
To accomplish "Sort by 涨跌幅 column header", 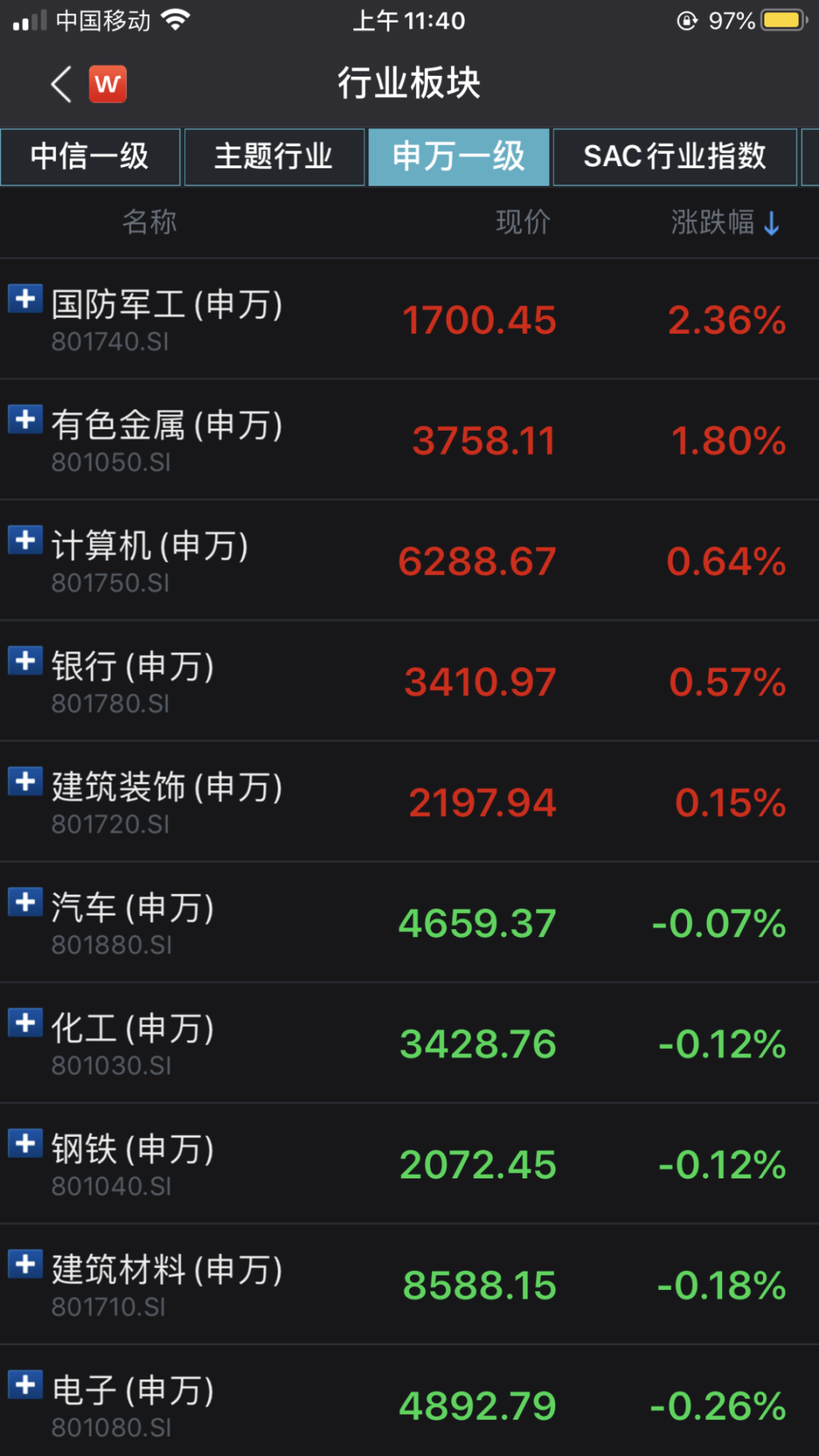I will click(x=725, y=222).
